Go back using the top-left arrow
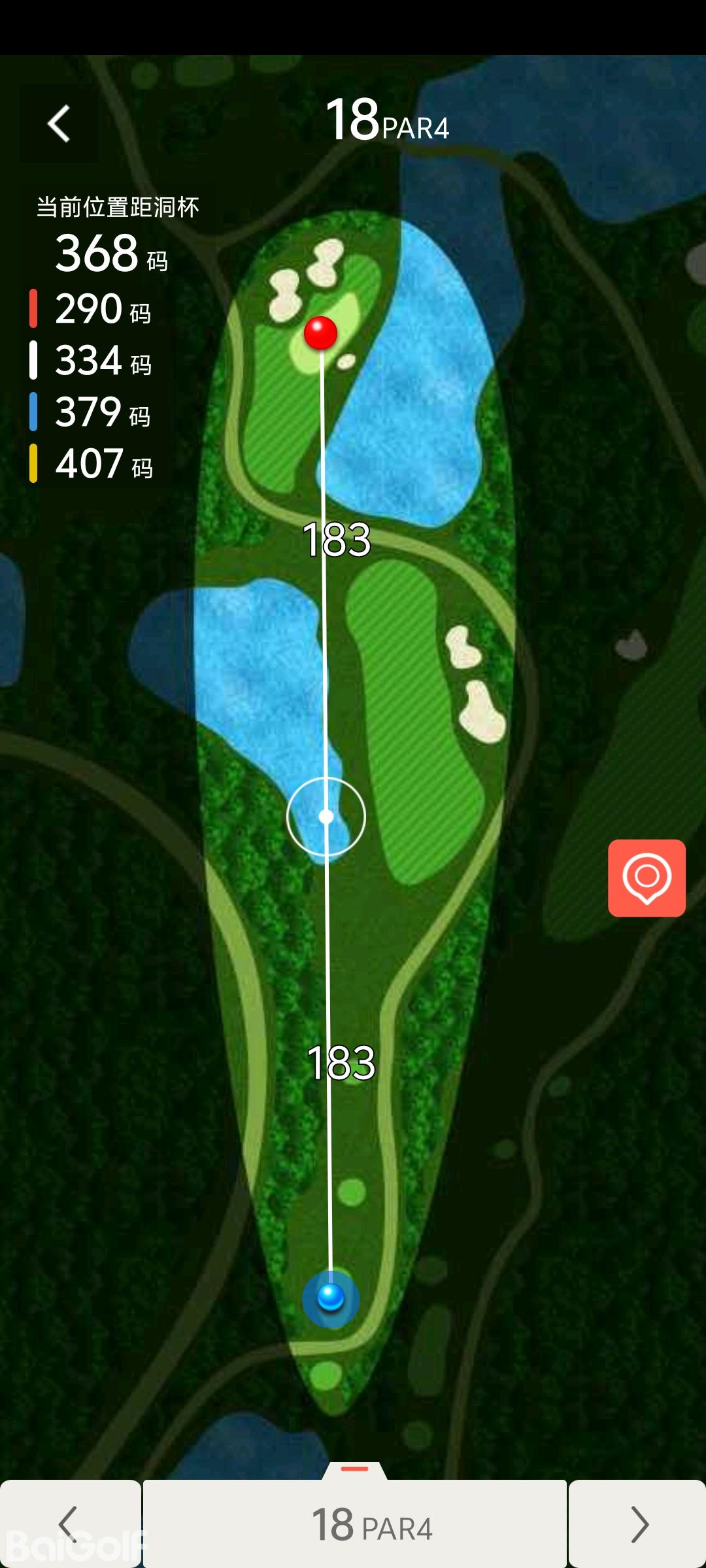The image size is (706, 1568). click(x=59, y=123)
